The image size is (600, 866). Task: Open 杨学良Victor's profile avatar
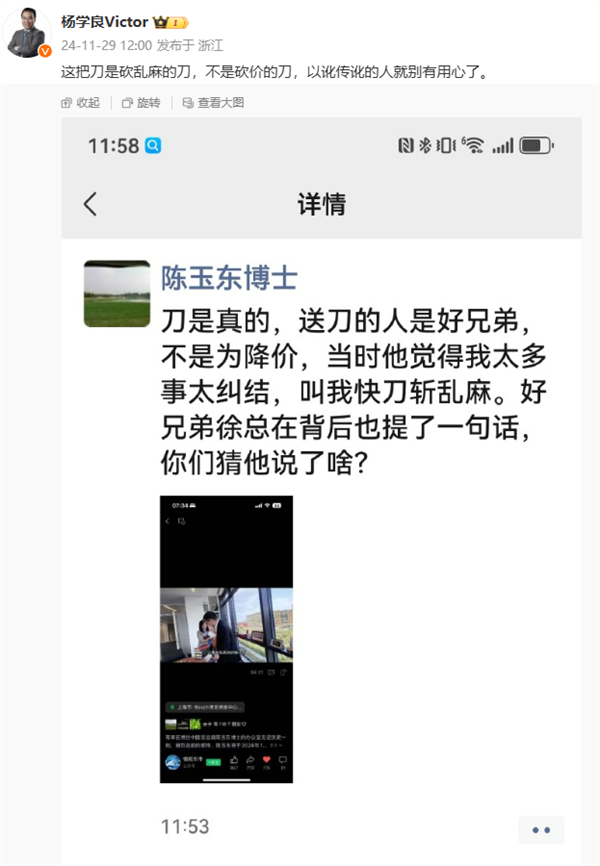pyautogui.click(x=28, y=32)
